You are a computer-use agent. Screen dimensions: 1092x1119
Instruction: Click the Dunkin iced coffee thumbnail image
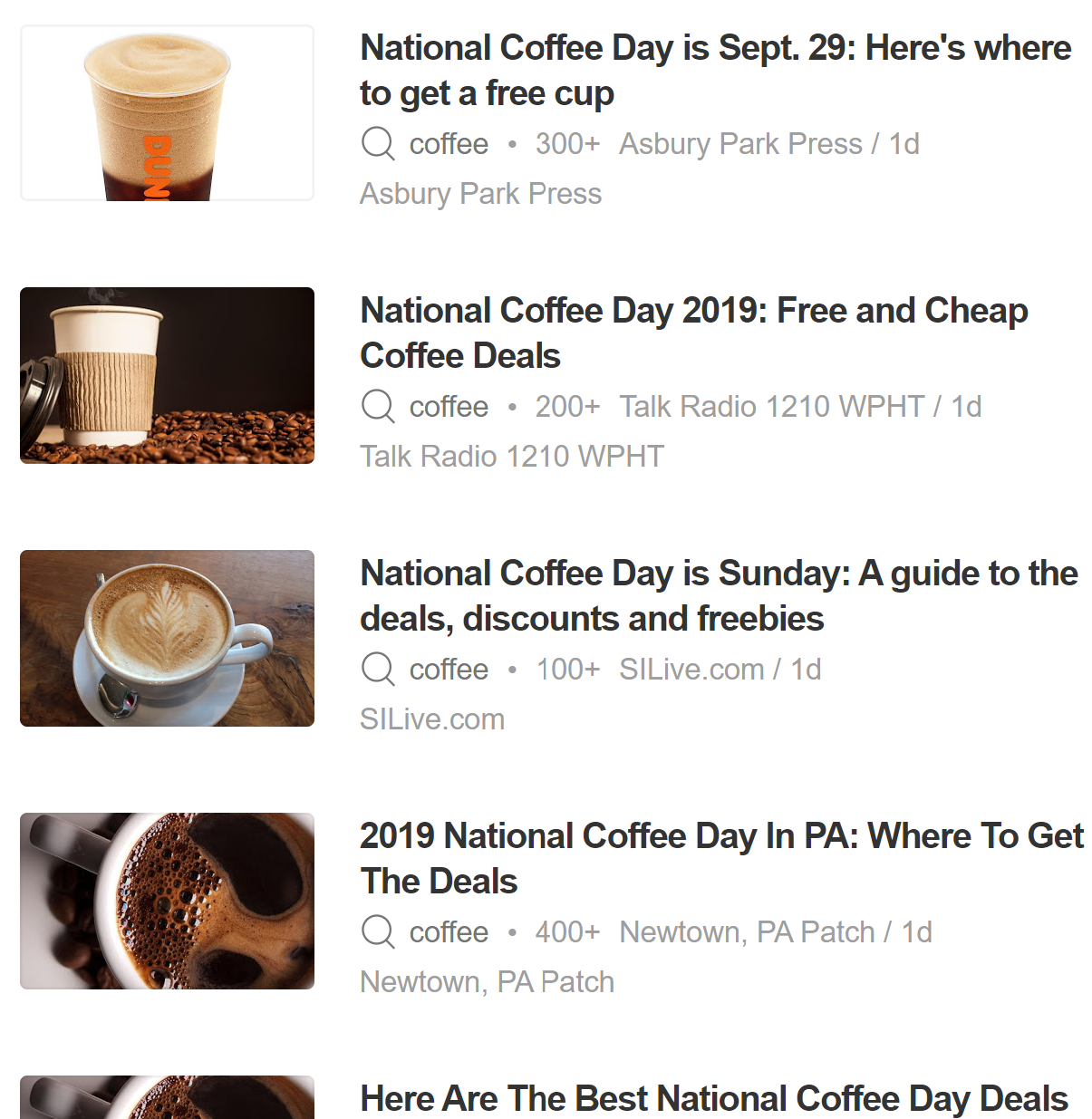[167, 112]
